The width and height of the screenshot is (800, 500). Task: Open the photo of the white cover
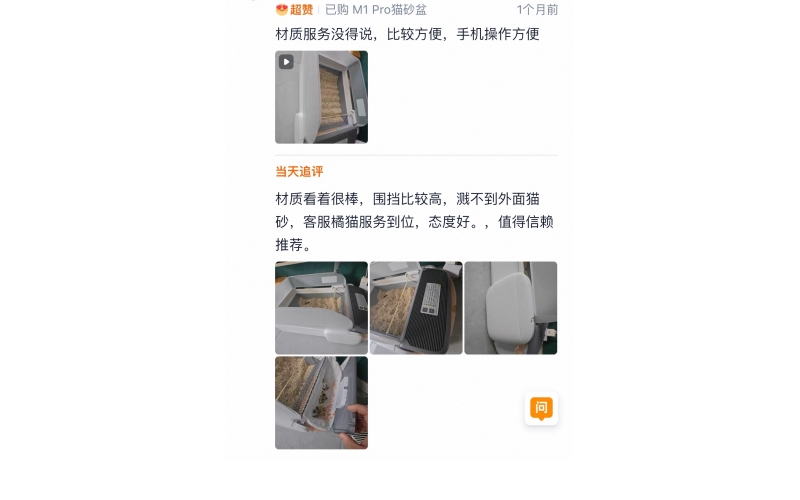click(x=510, y=308)
